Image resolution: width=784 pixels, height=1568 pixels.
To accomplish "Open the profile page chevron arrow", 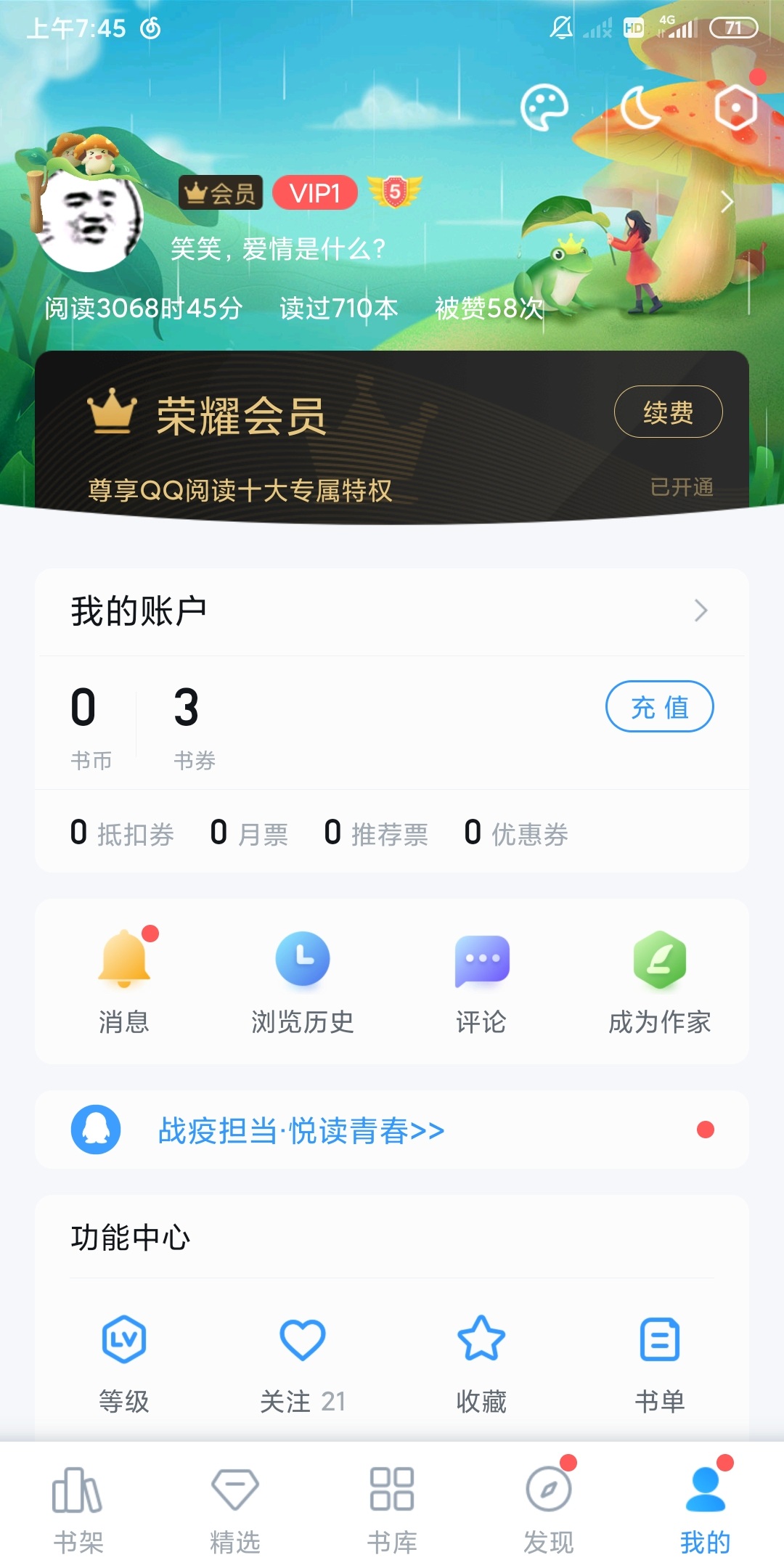I will point(727,202).
